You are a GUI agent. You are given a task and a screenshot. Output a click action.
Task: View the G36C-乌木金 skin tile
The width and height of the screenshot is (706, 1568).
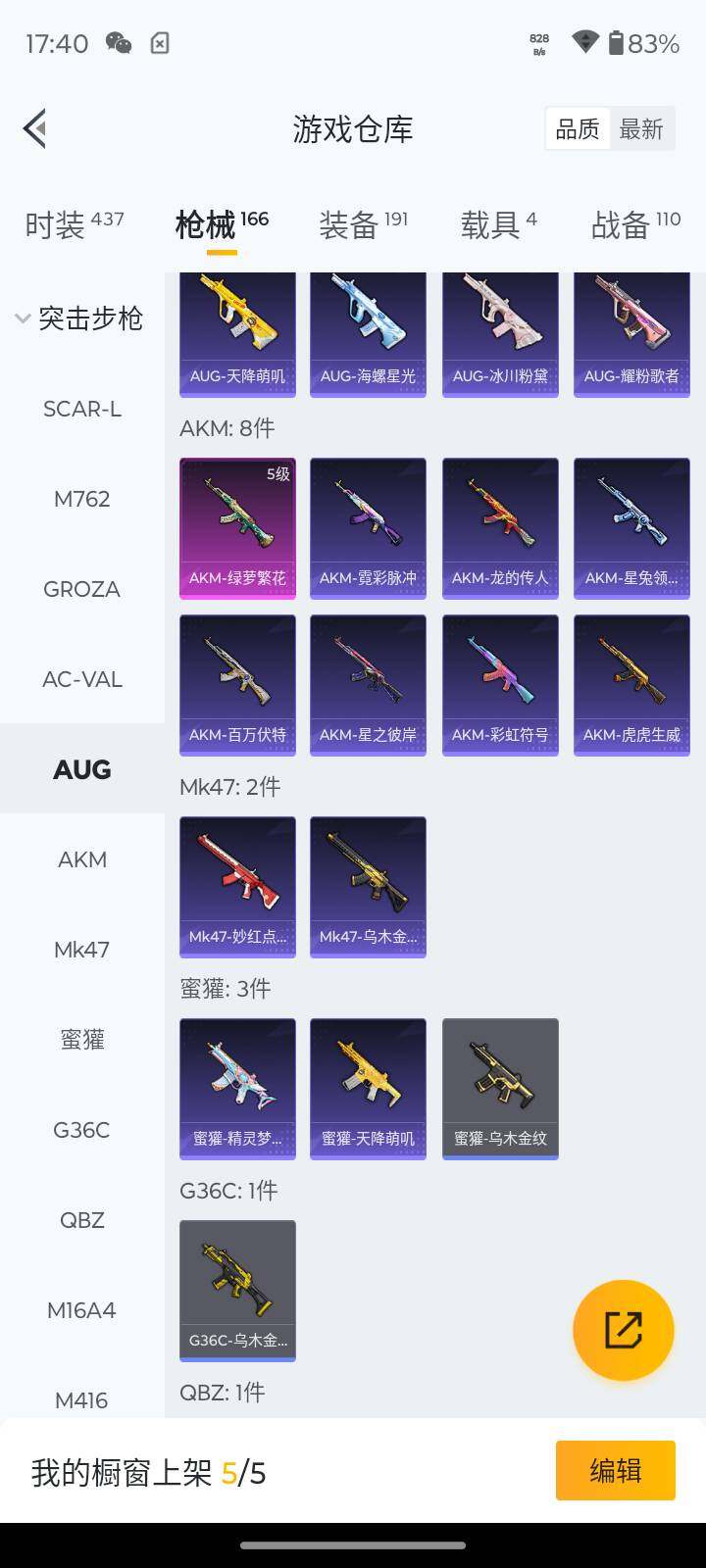[237, 1290]
